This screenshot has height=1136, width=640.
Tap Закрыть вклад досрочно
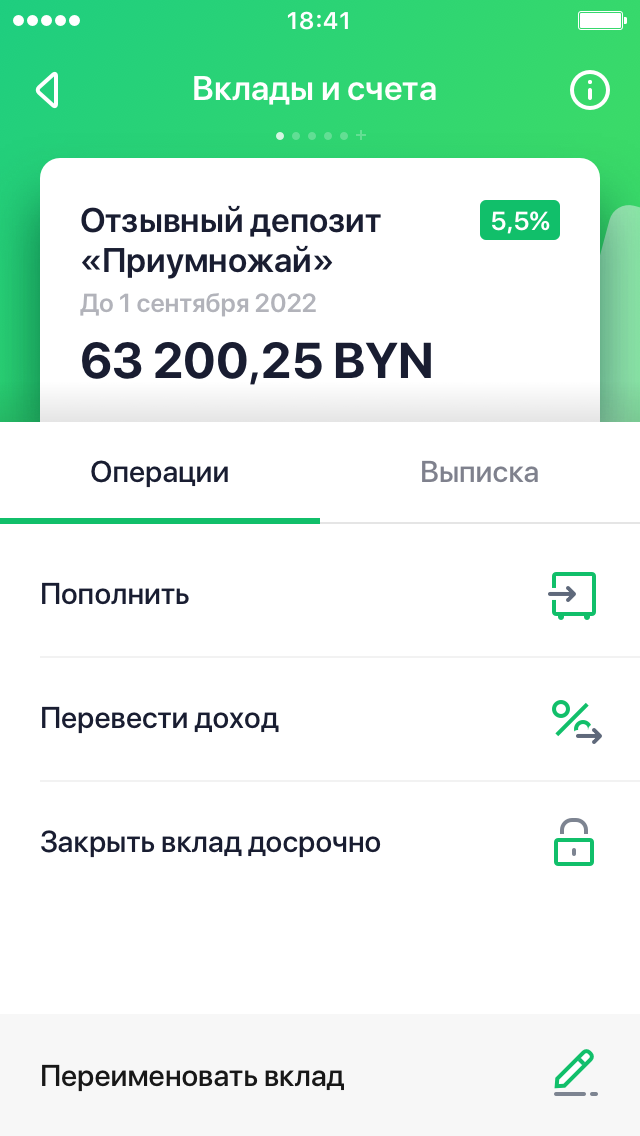(x=318, y=843)
